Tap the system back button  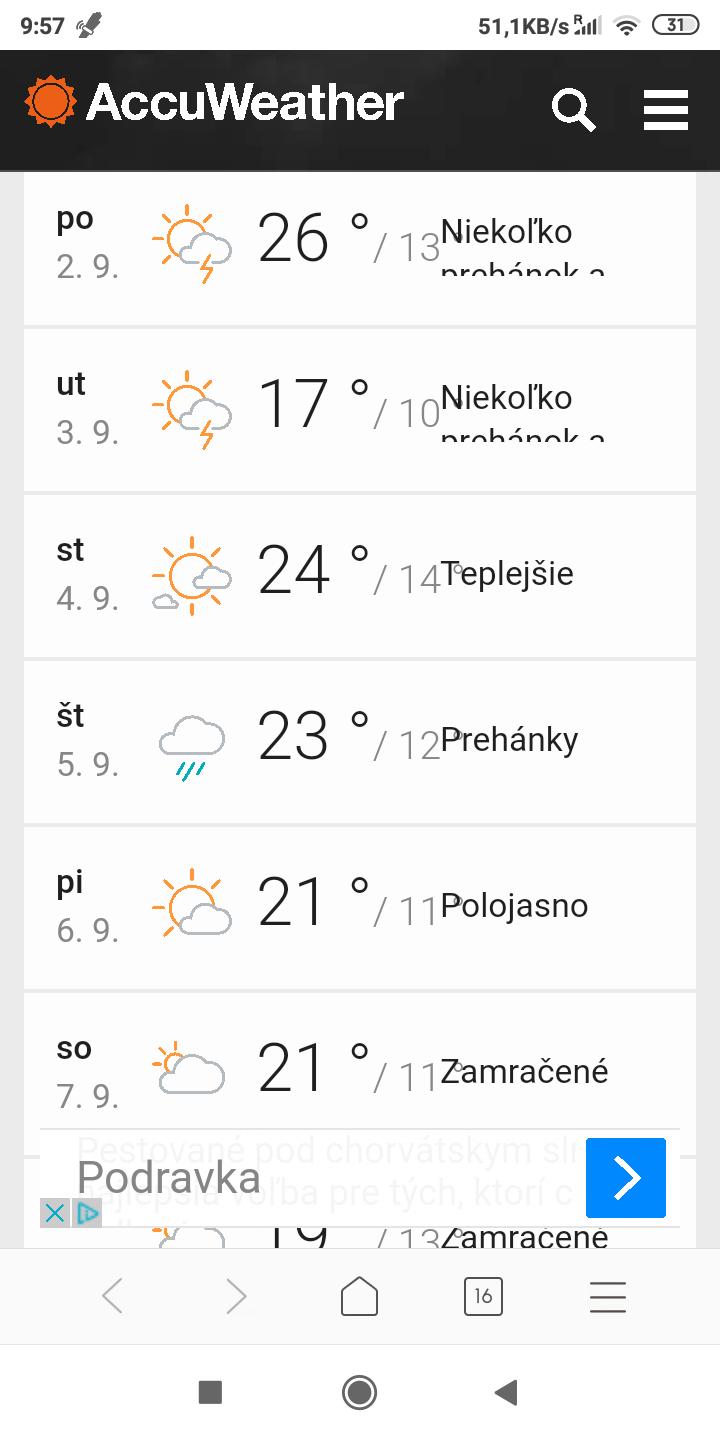(x=507, y=1391)
